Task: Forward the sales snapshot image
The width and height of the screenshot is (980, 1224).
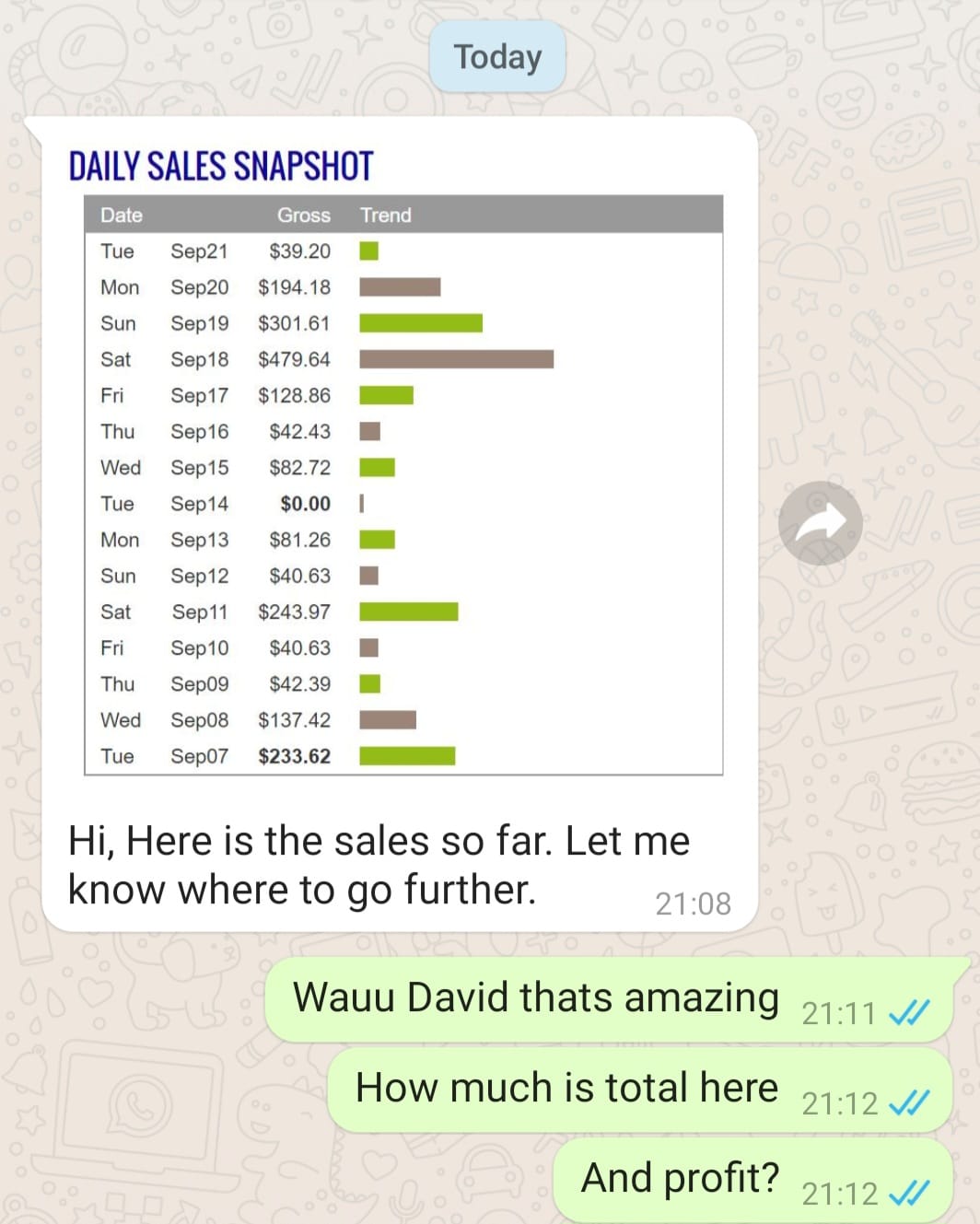Action: click(820, 523)
